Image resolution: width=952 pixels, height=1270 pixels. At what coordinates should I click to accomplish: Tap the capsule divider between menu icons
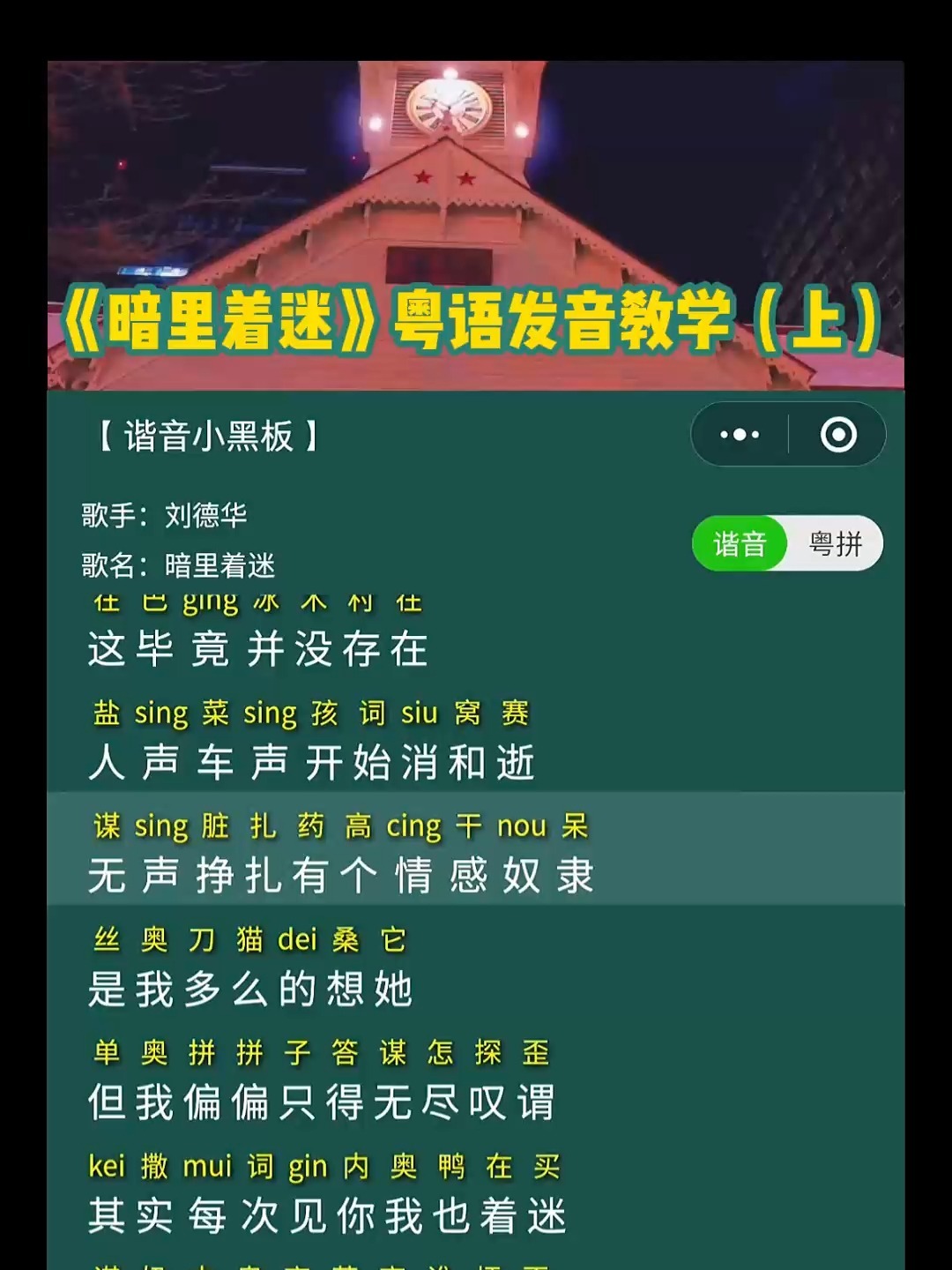click(x=789, y=434)
